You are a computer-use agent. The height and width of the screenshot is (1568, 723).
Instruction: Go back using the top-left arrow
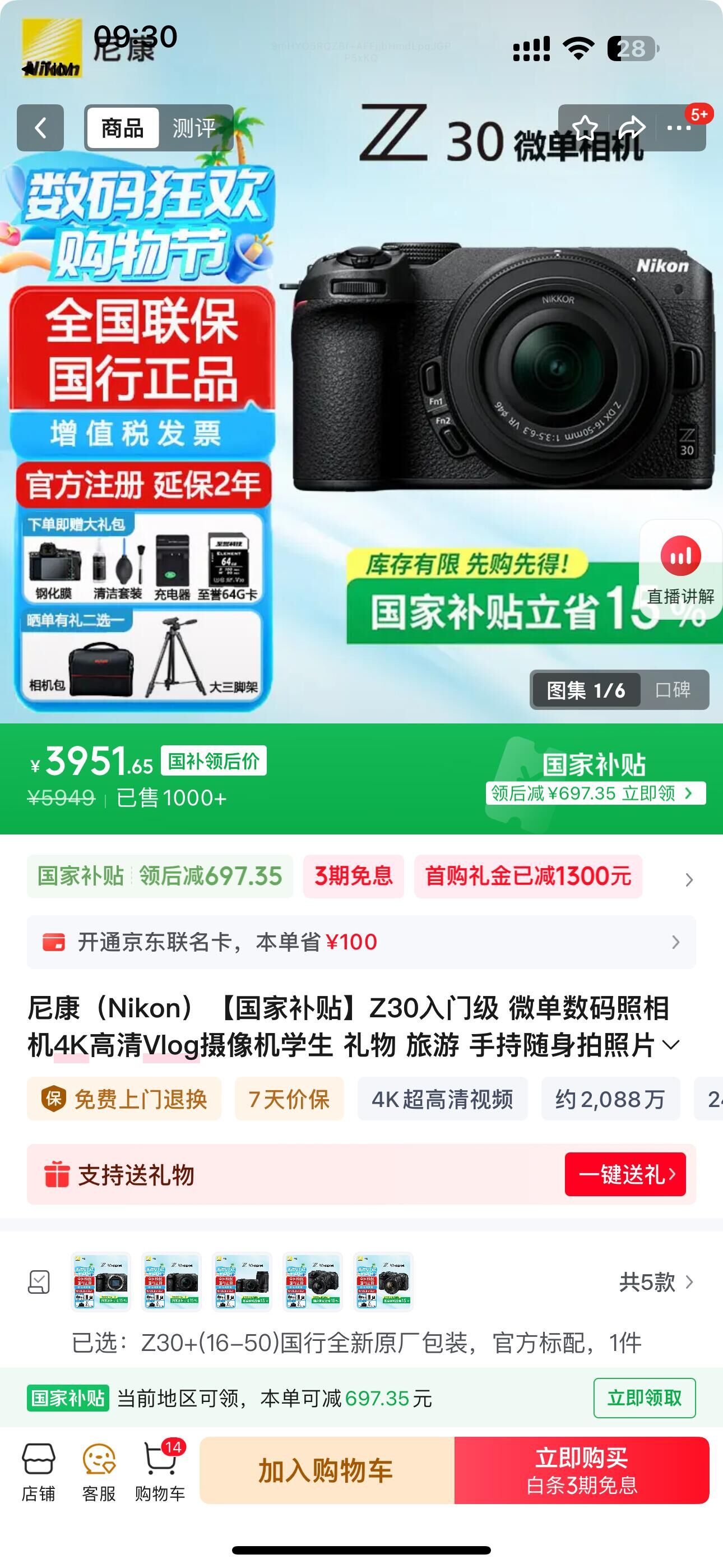(x=40, y=128)
